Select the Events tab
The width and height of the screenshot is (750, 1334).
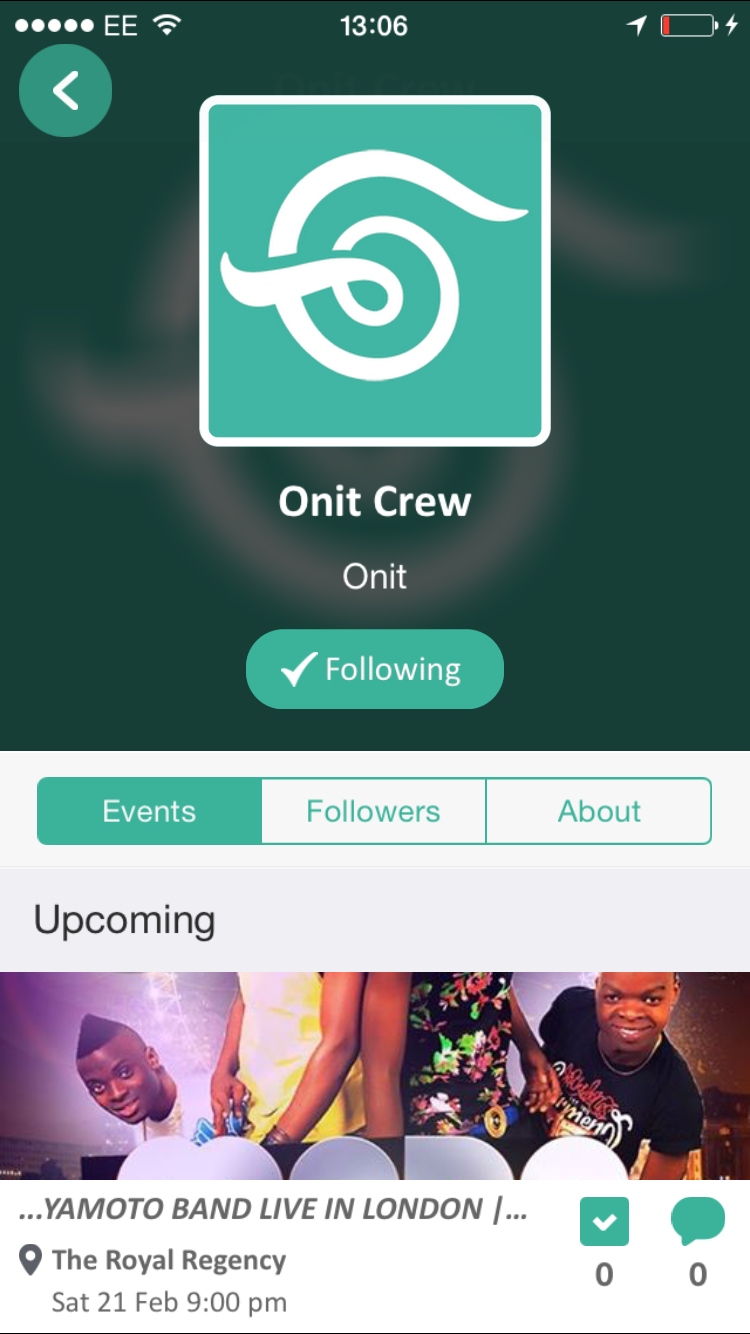tap(149, 811)
